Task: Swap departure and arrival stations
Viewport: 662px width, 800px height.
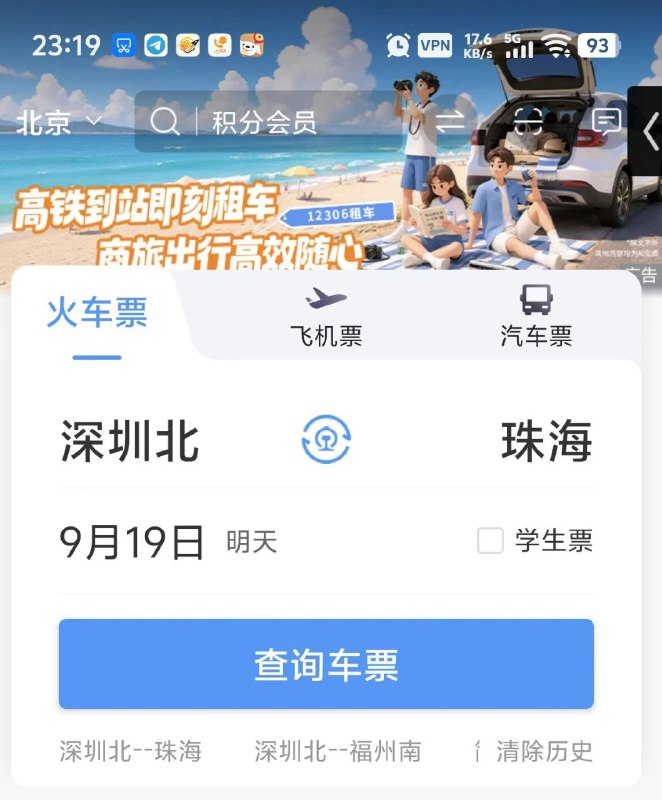Action: point(326,439)
